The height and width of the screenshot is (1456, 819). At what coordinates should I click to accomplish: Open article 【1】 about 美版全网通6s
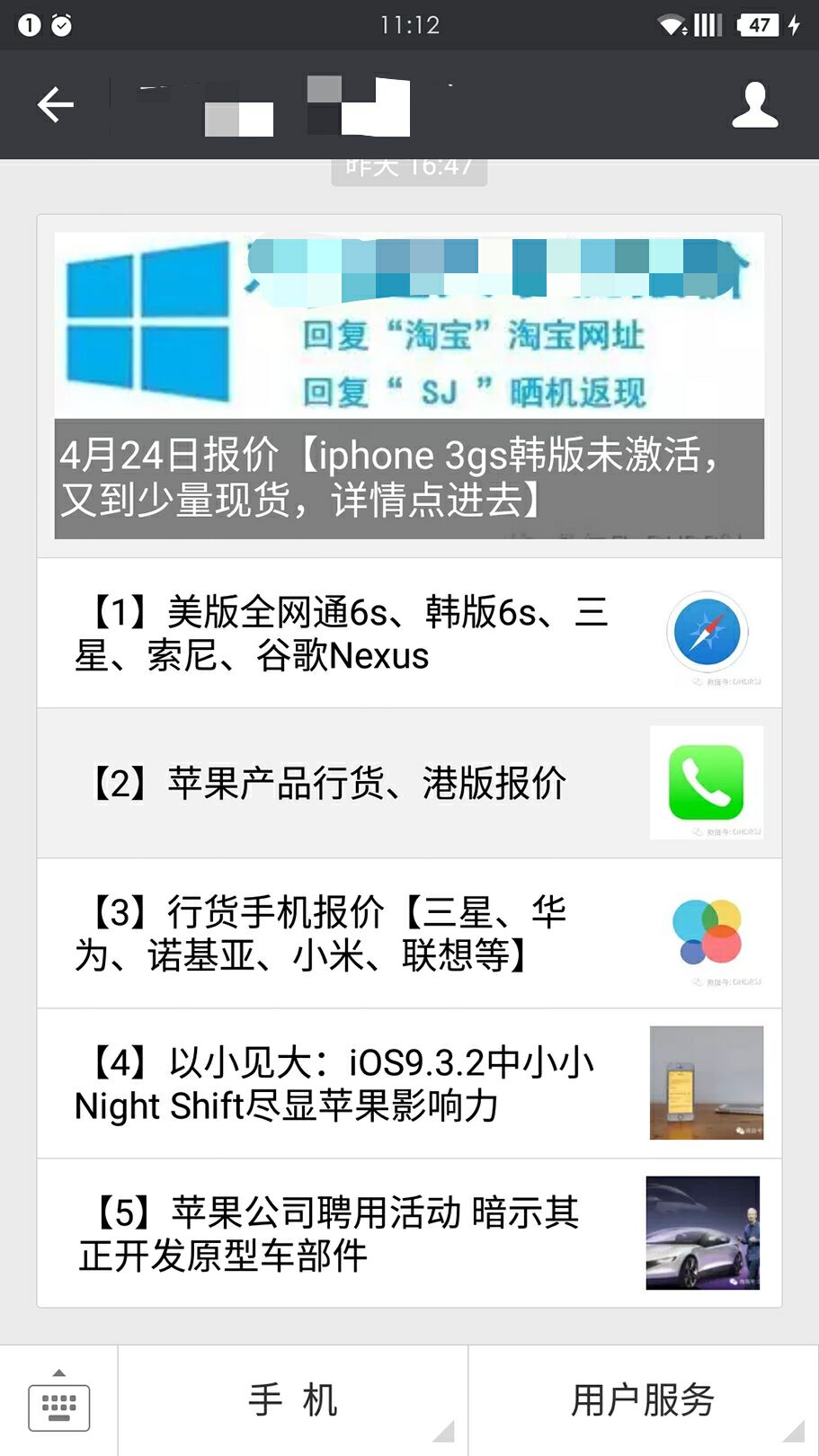[x=342, y=632]
